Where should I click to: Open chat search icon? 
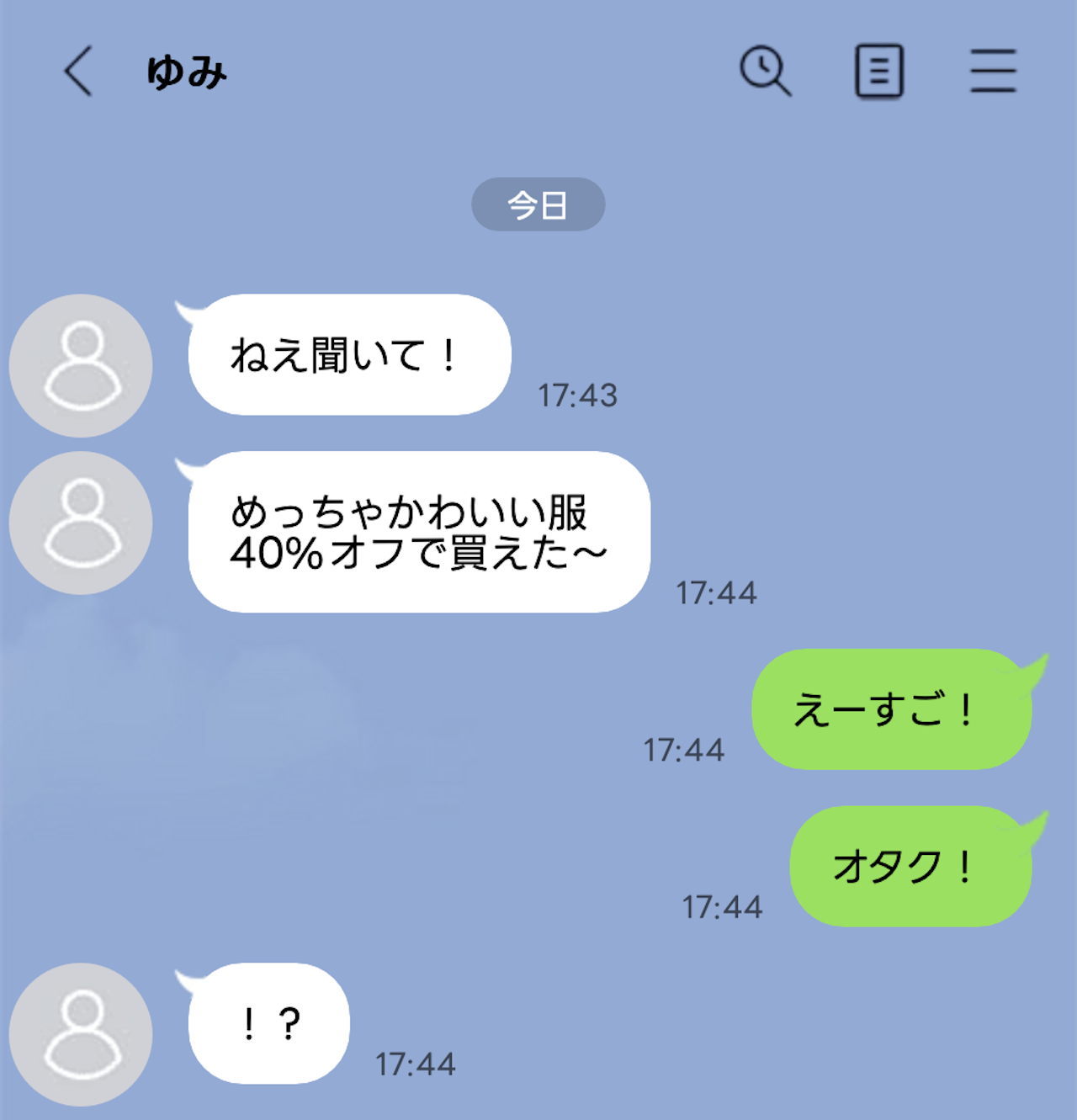[765, 71]
